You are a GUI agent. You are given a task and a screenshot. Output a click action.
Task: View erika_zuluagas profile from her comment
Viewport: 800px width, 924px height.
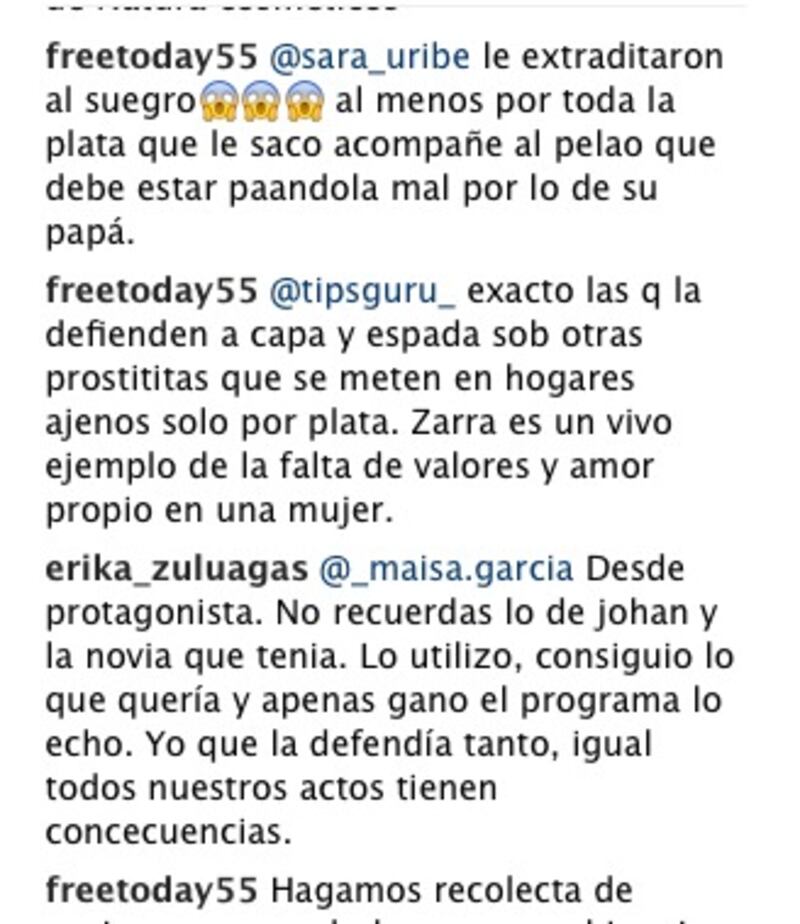pyautogui.click(x=176, y=569)
